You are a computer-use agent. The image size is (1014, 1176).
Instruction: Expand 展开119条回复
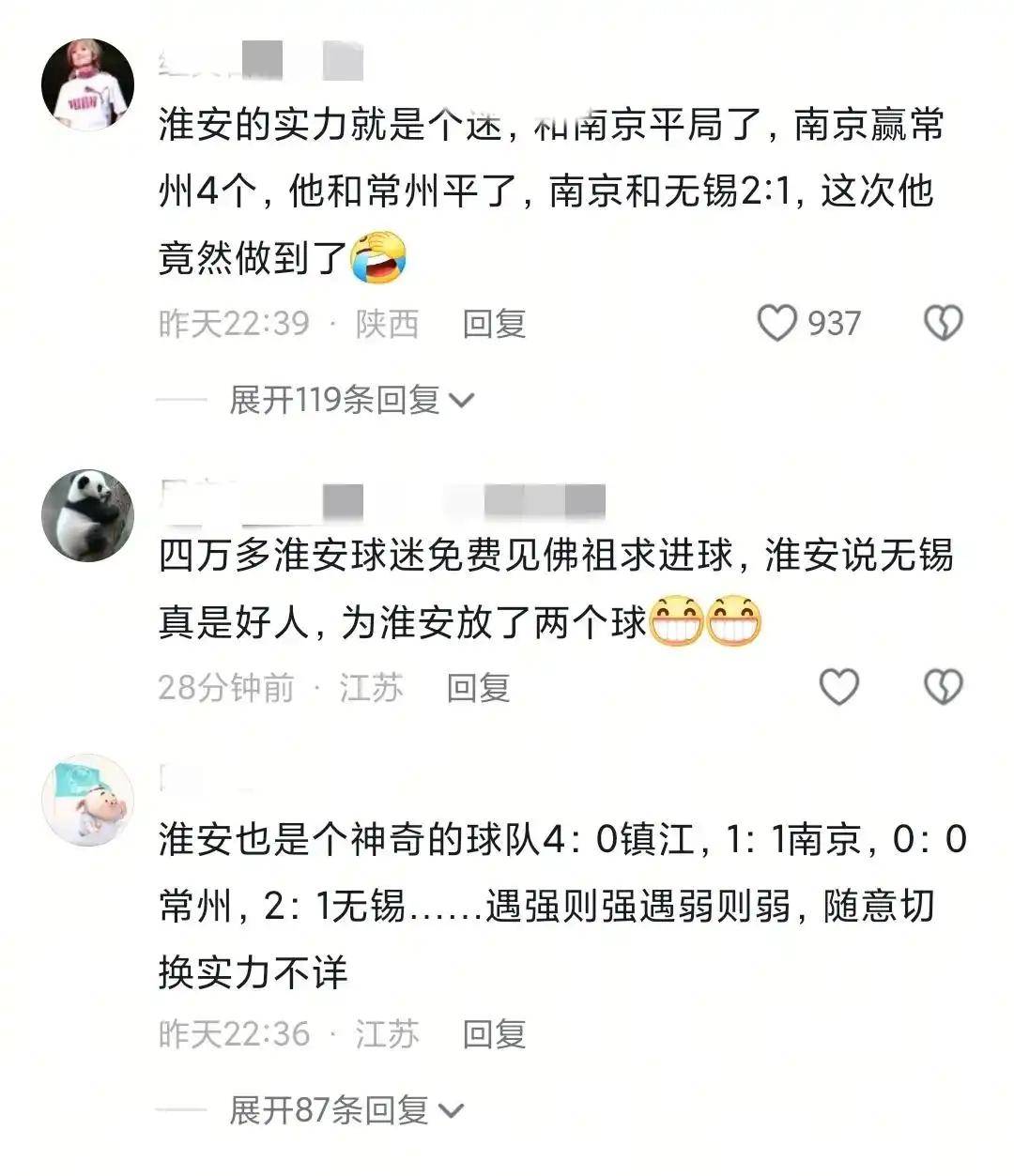pos(351,401)
